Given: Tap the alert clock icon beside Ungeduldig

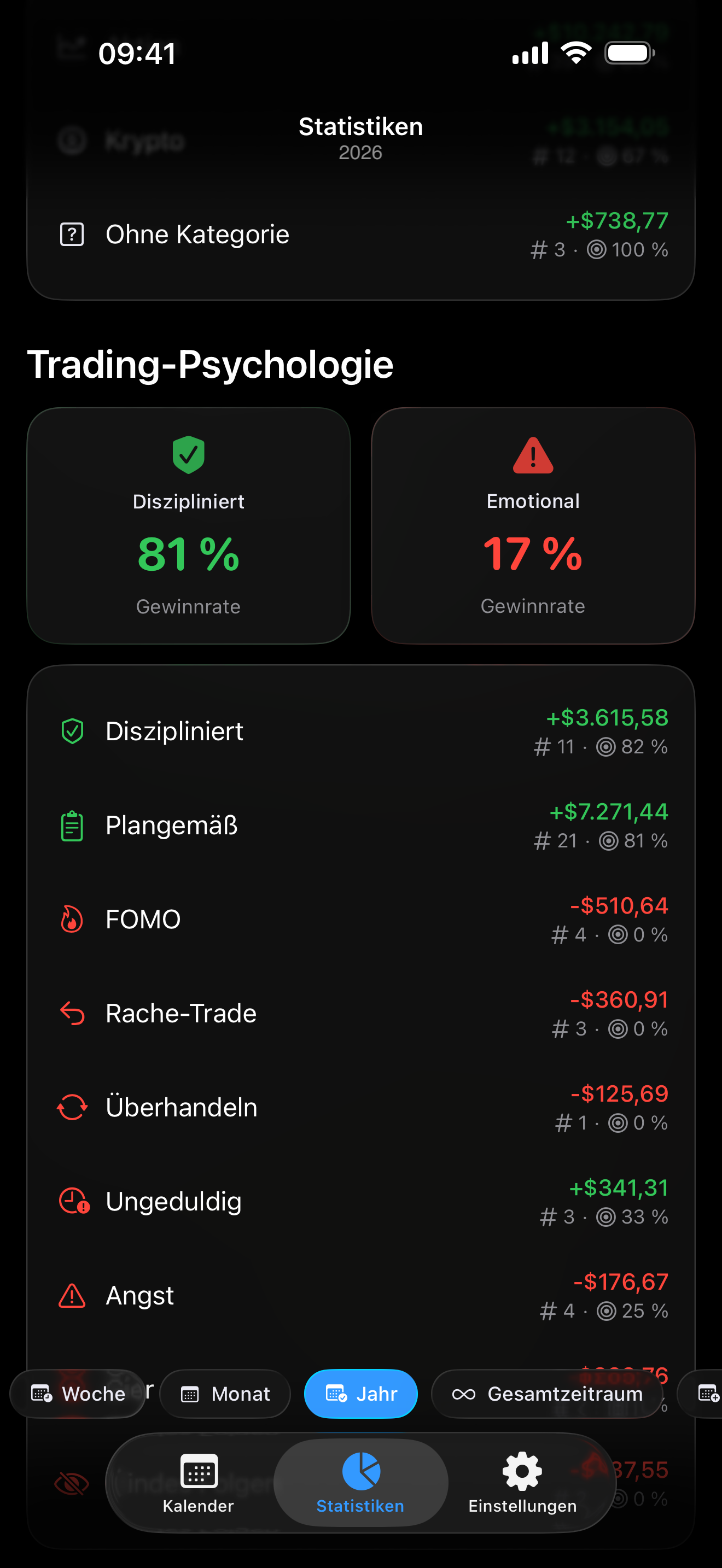Looking at the screenshot, I should (x=72, y=1201).
